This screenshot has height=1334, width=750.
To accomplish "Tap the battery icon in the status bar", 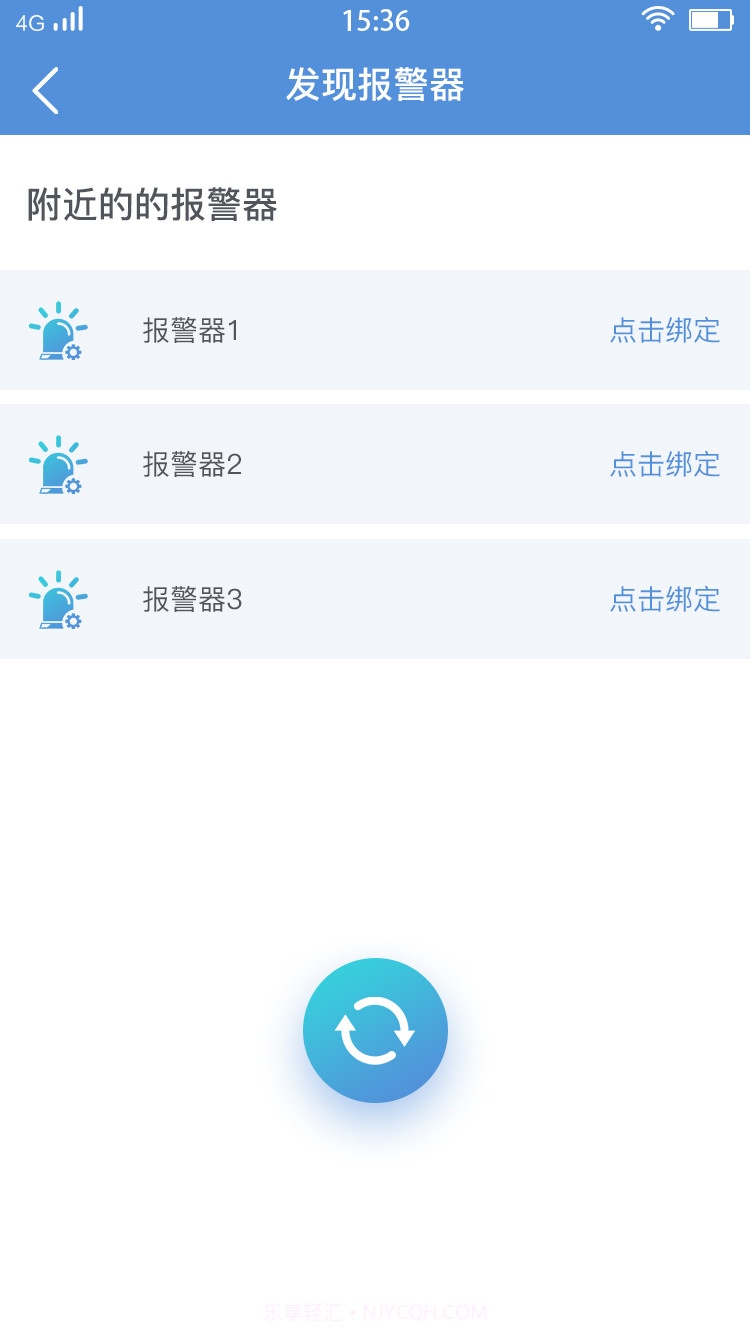I will (x=712, y=18).
